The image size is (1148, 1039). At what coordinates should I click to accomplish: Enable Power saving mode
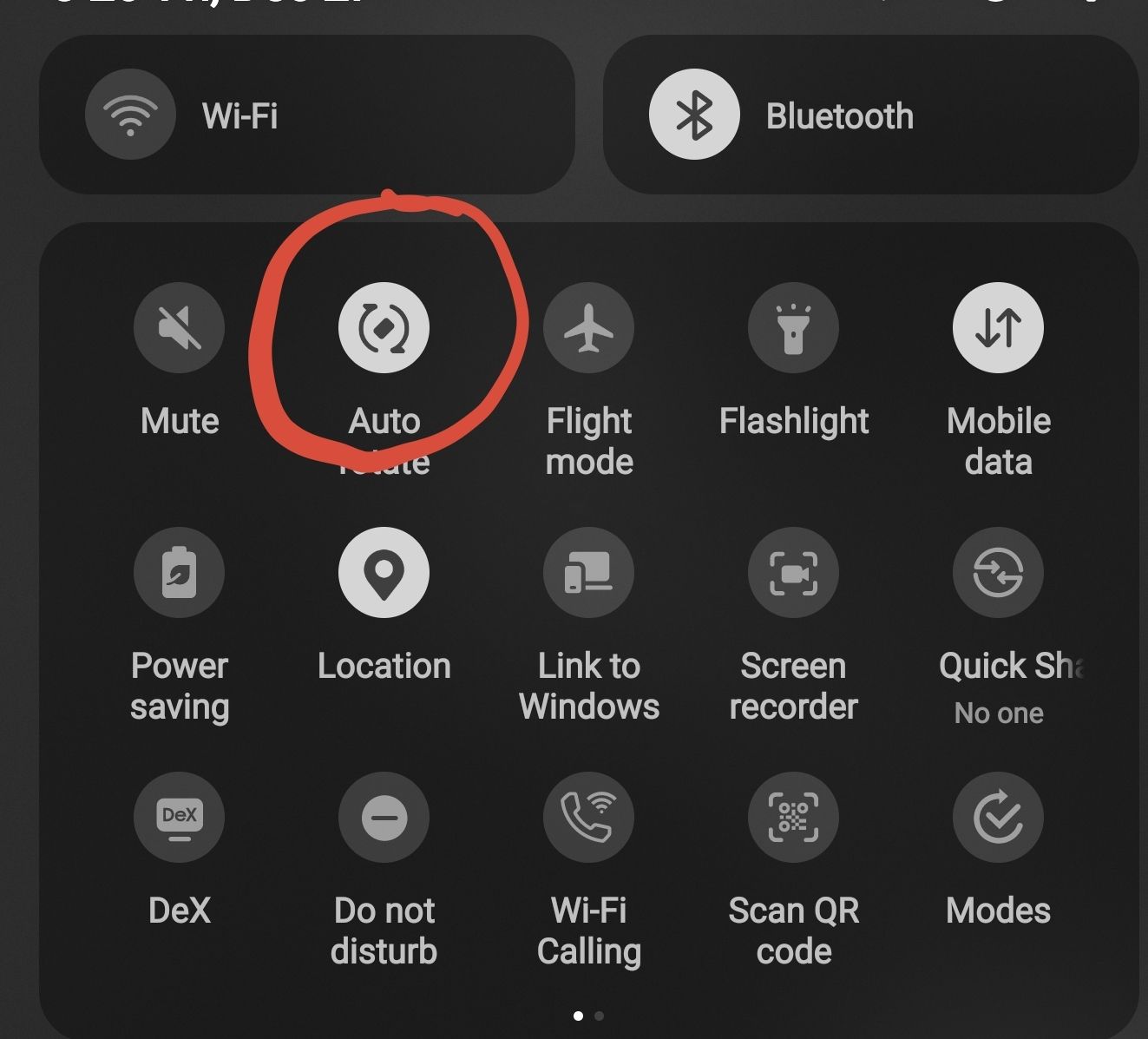(x=179, y=573)
